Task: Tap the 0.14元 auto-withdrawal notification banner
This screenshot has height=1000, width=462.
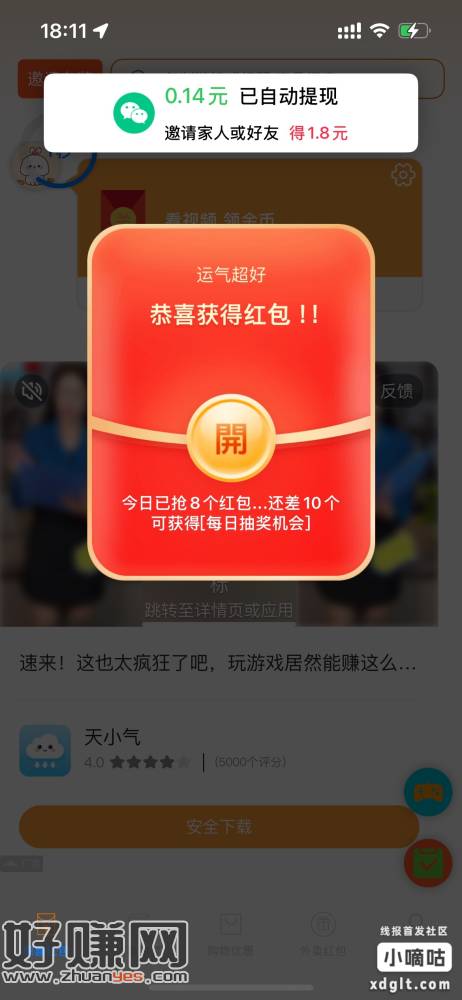Action: pyautogui.click(x=231, y=113)
